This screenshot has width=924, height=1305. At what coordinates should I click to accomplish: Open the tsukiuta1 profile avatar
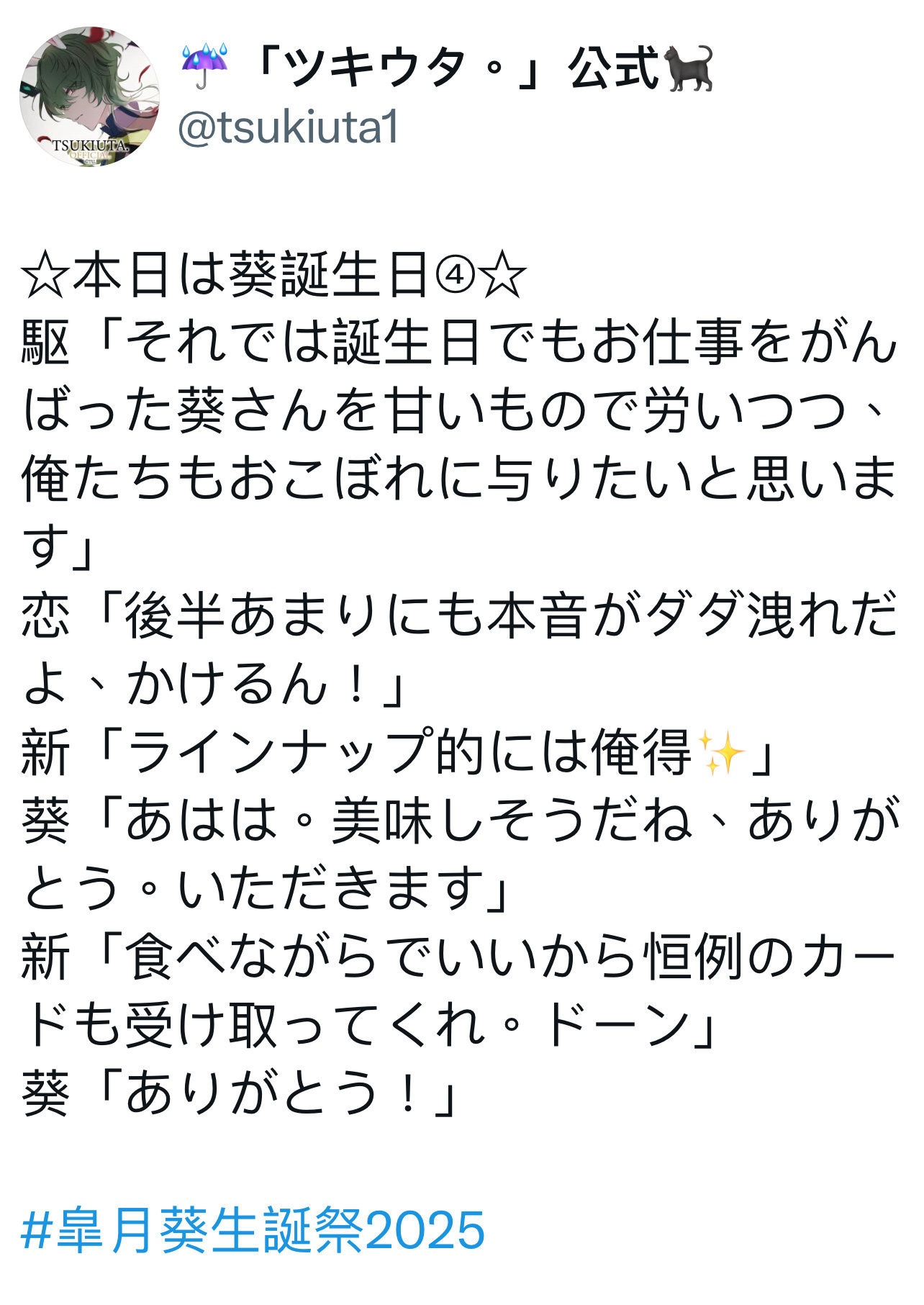[89, 97]
